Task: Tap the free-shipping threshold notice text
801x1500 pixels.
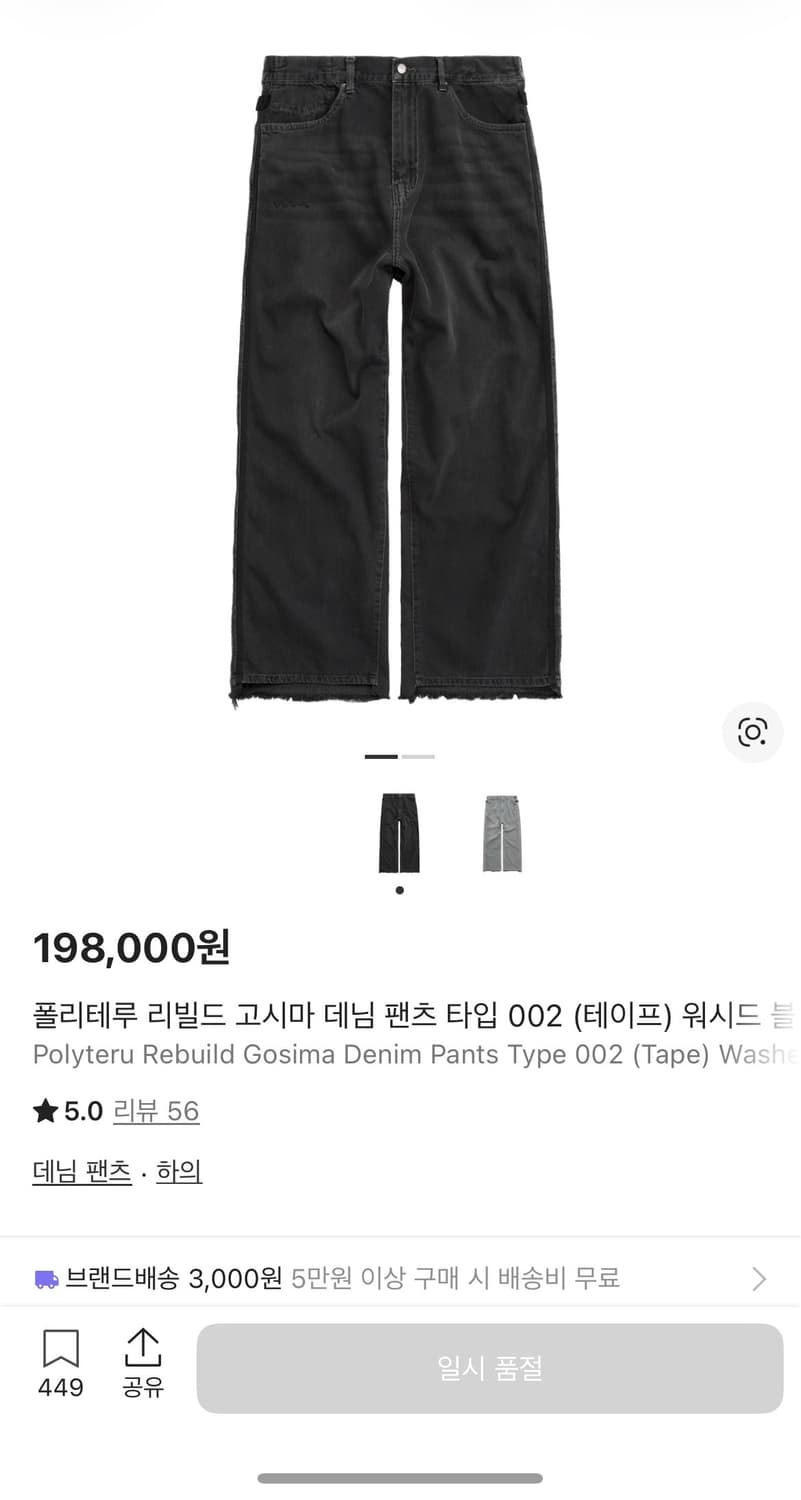Action: click(455, 1277)
